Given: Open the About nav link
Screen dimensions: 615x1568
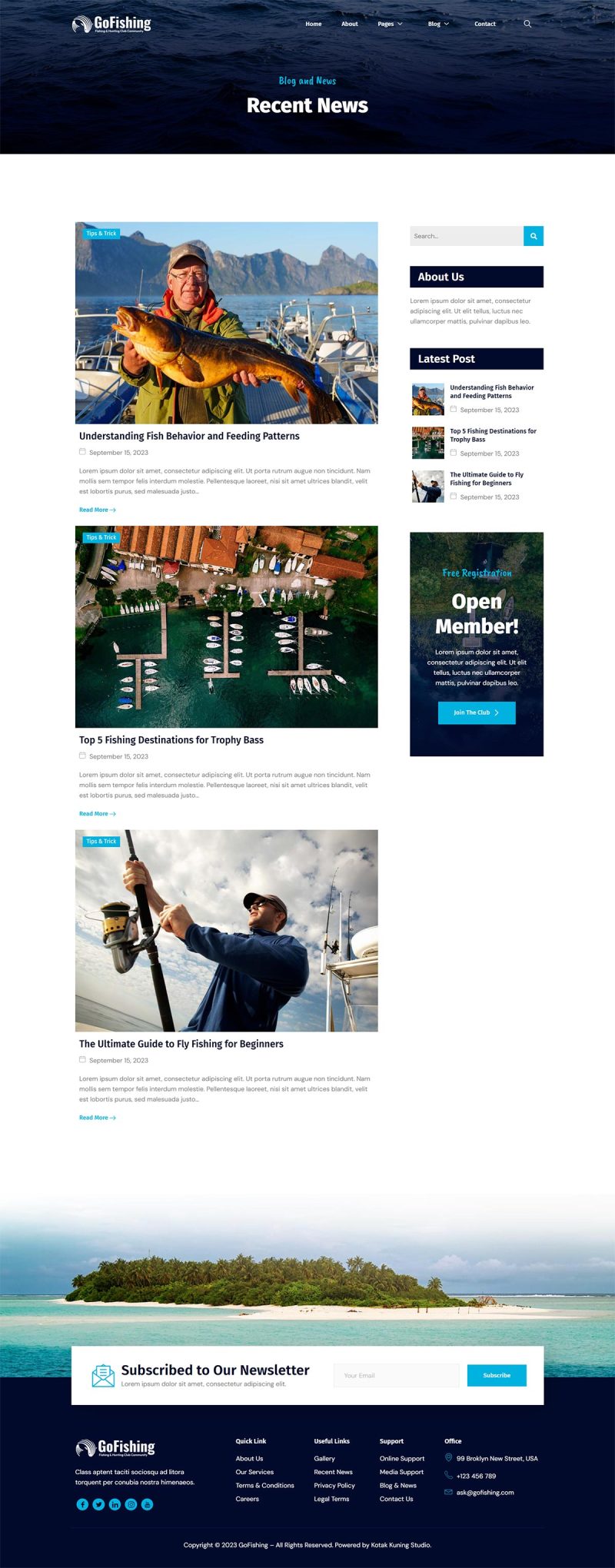Looking at the screenshot, I should pyautogui.click(x=350, y=24).
